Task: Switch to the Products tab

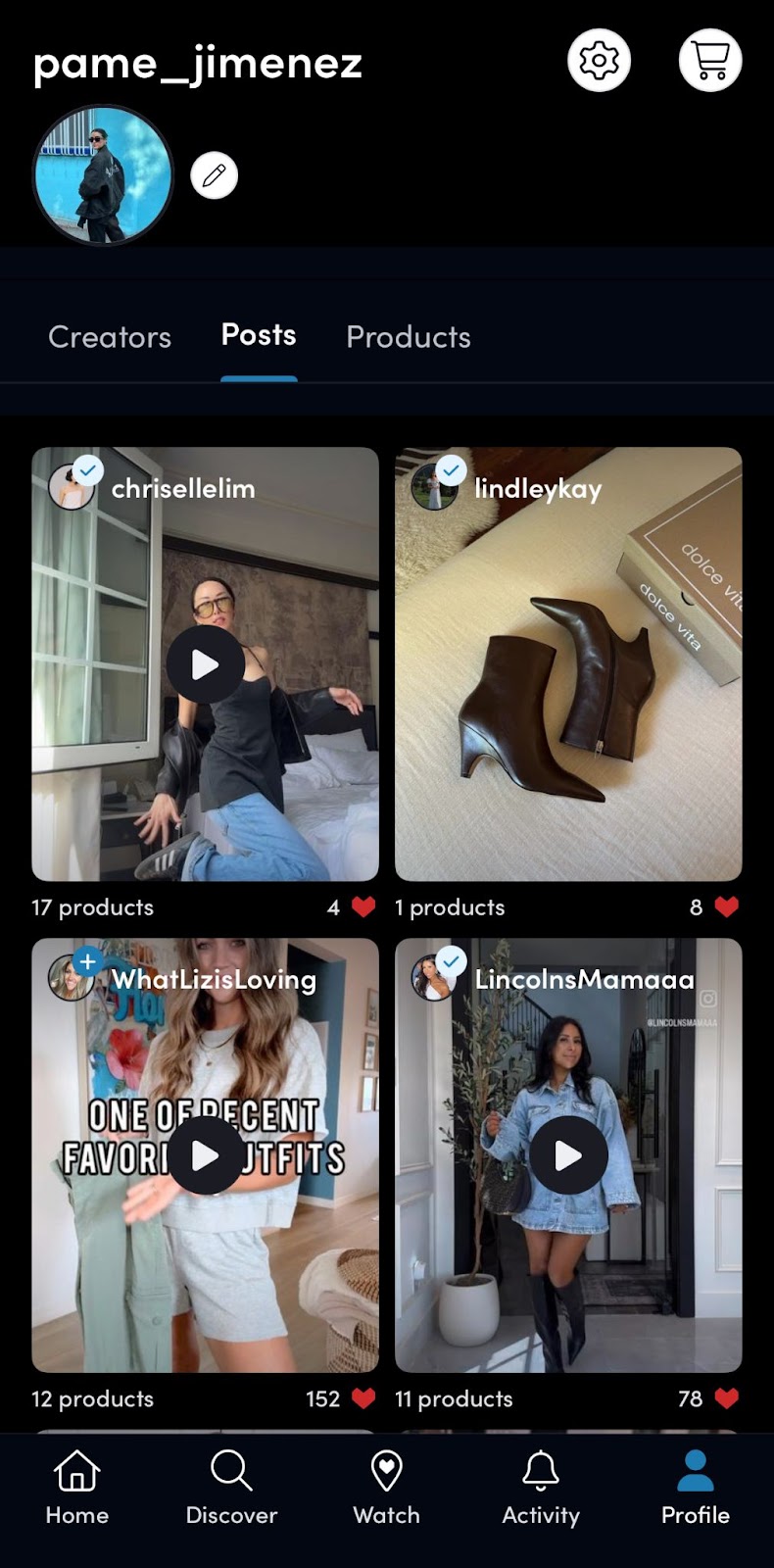Action: click(x=409, y=337)
